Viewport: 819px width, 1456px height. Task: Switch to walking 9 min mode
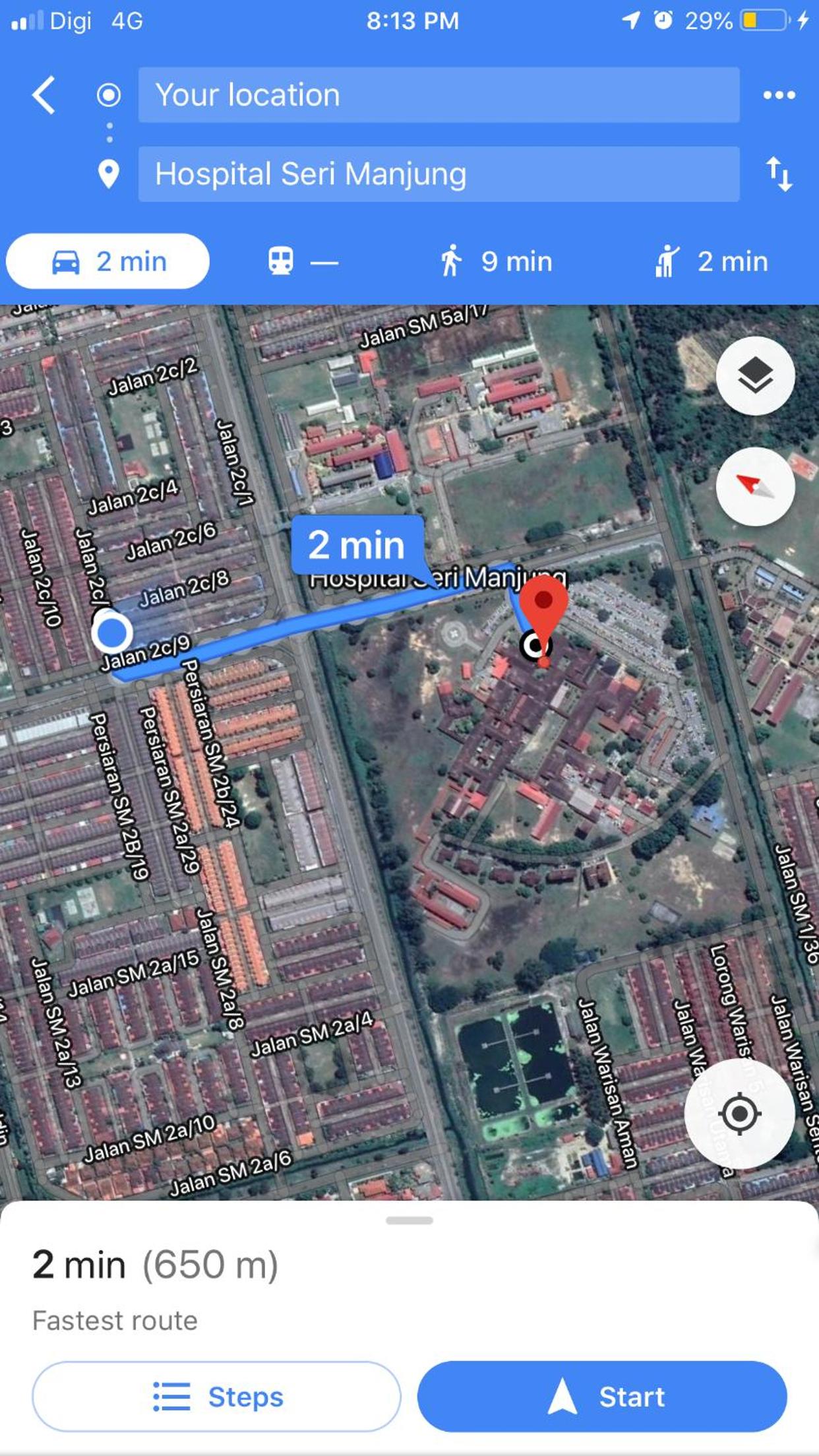click(496, 261)
